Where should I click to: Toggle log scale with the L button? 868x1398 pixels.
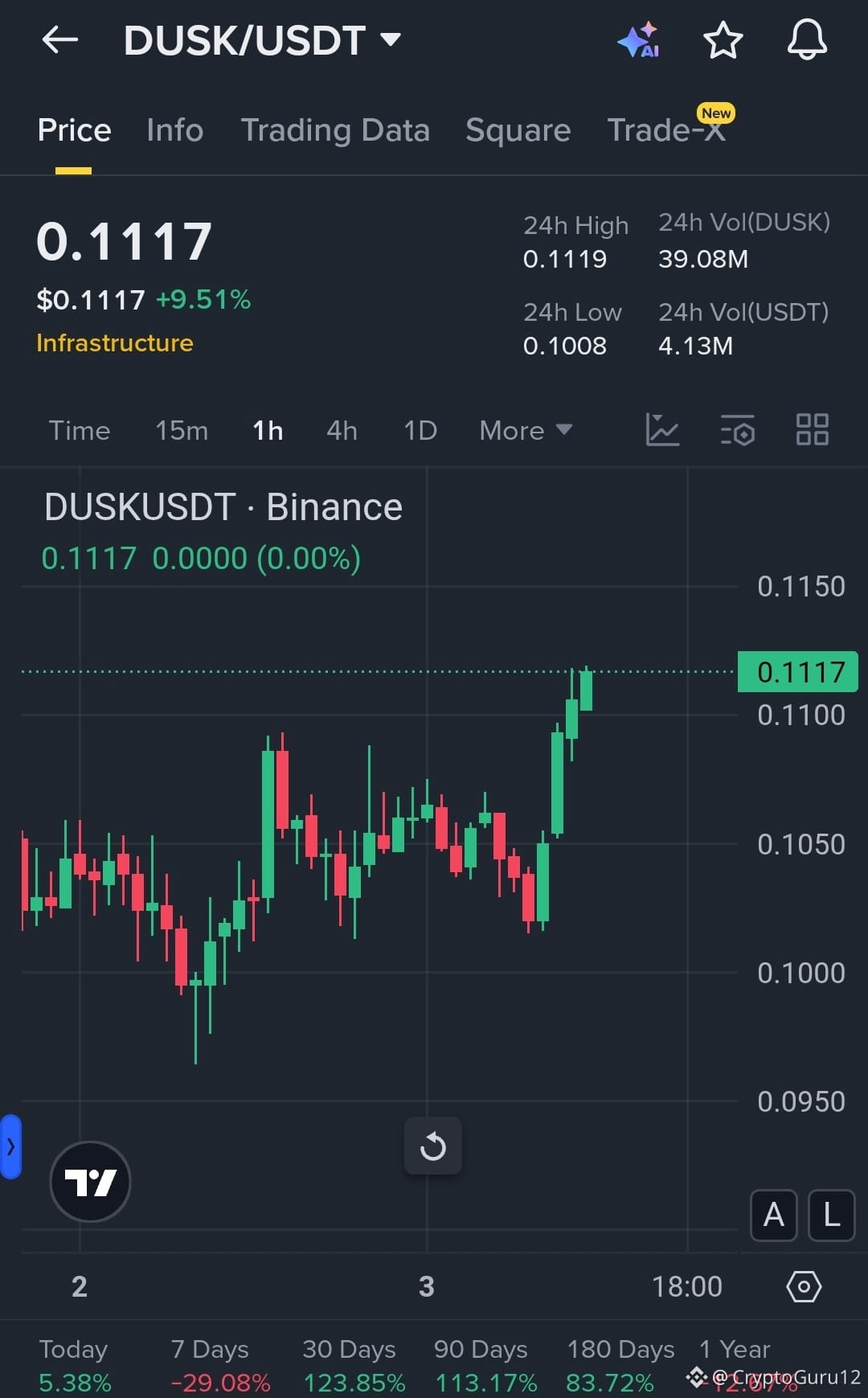(831, 1216)
